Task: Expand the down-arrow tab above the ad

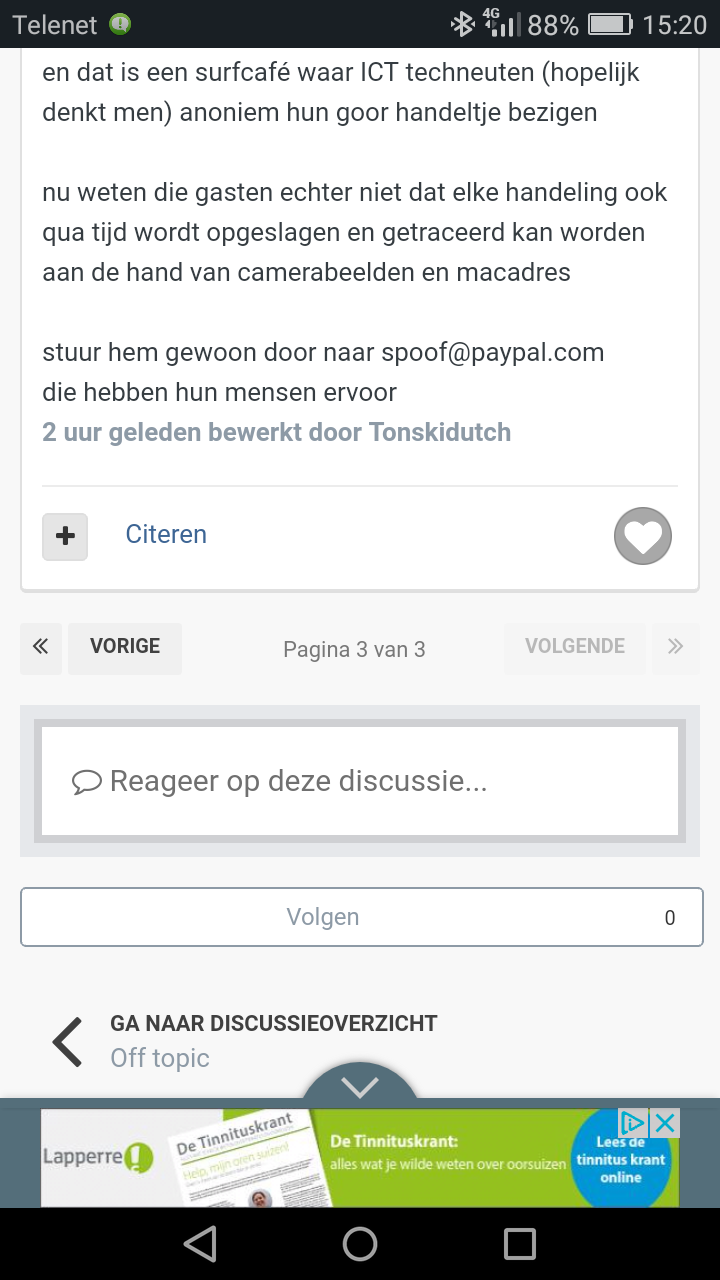Action: (x=360, y=1084)
